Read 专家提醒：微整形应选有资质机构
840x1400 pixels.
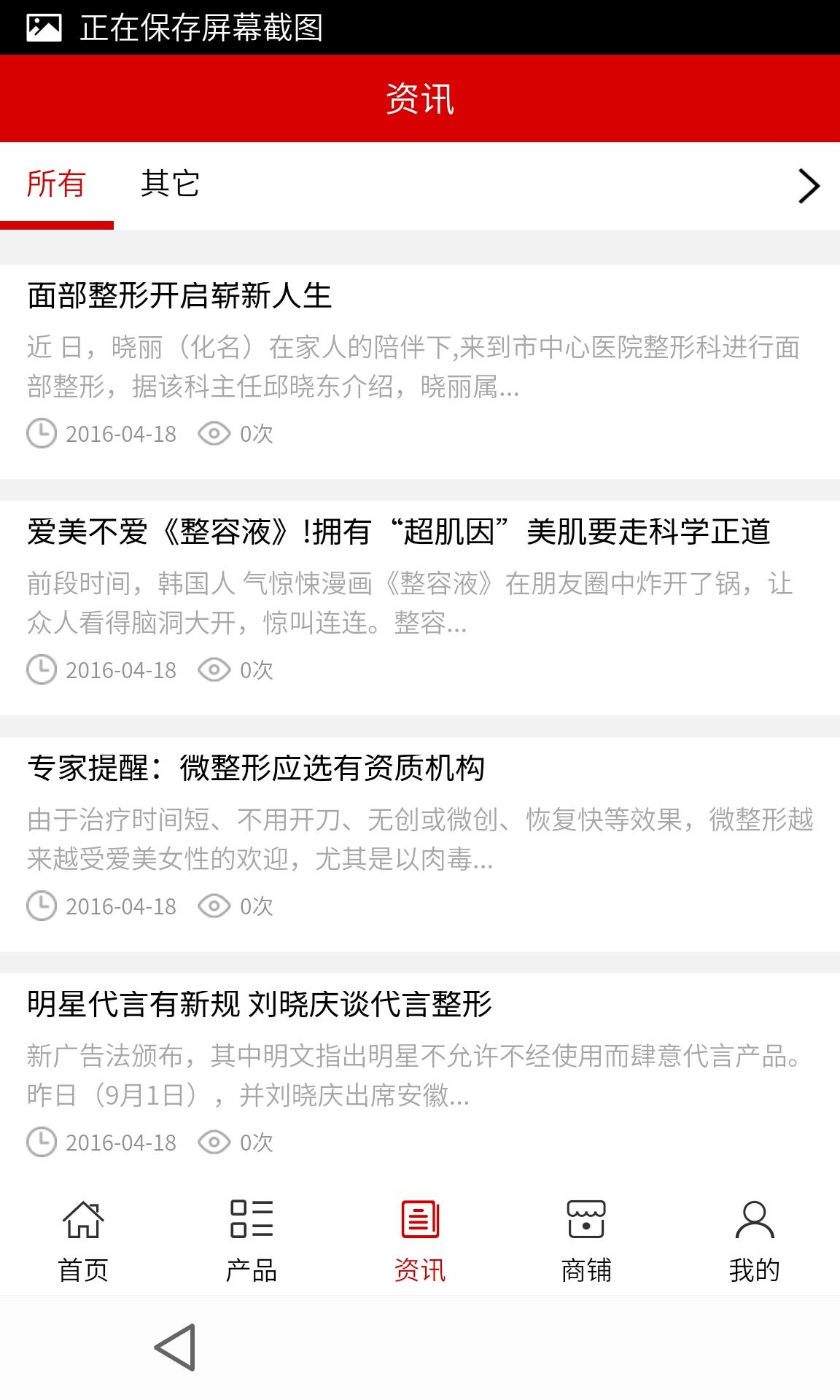click(255, 769)
